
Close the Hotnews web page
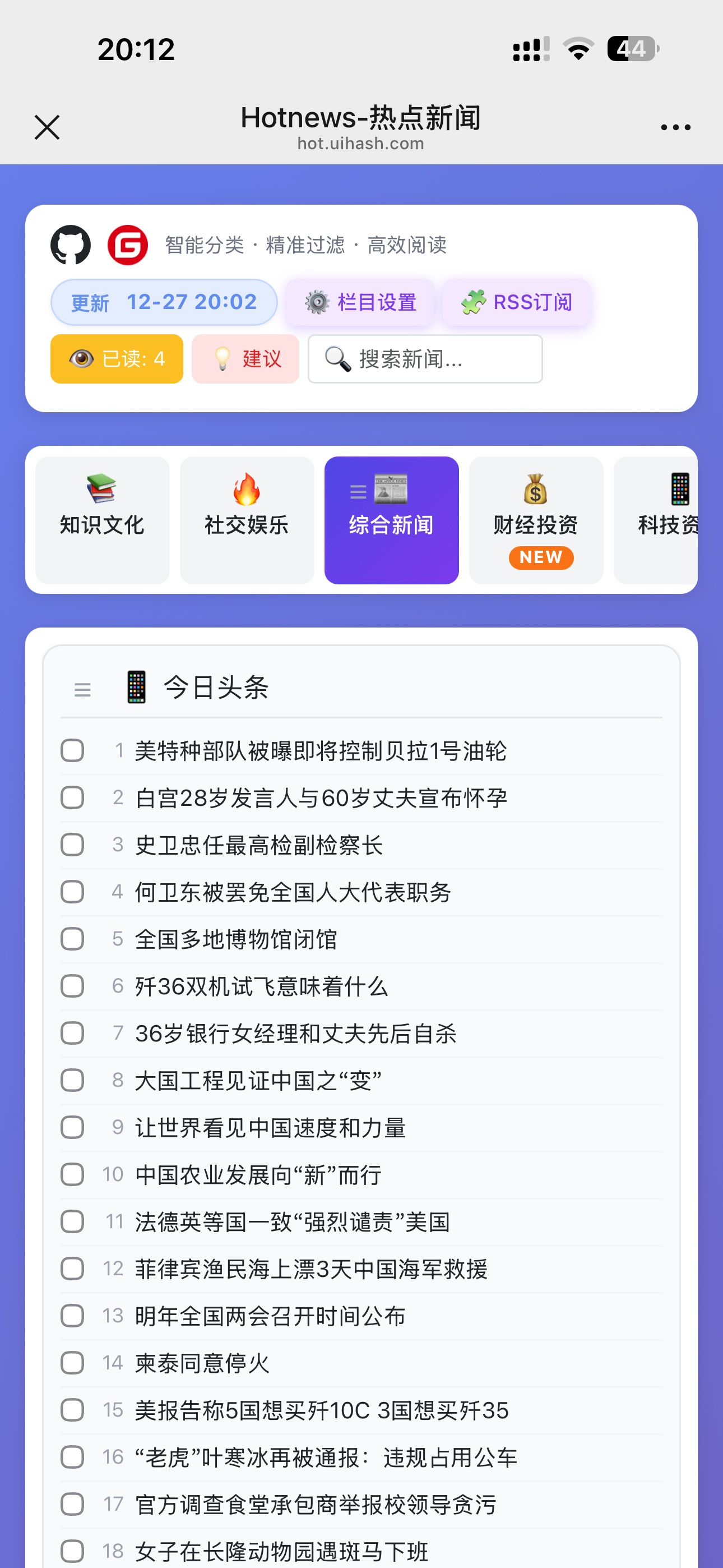47,127
